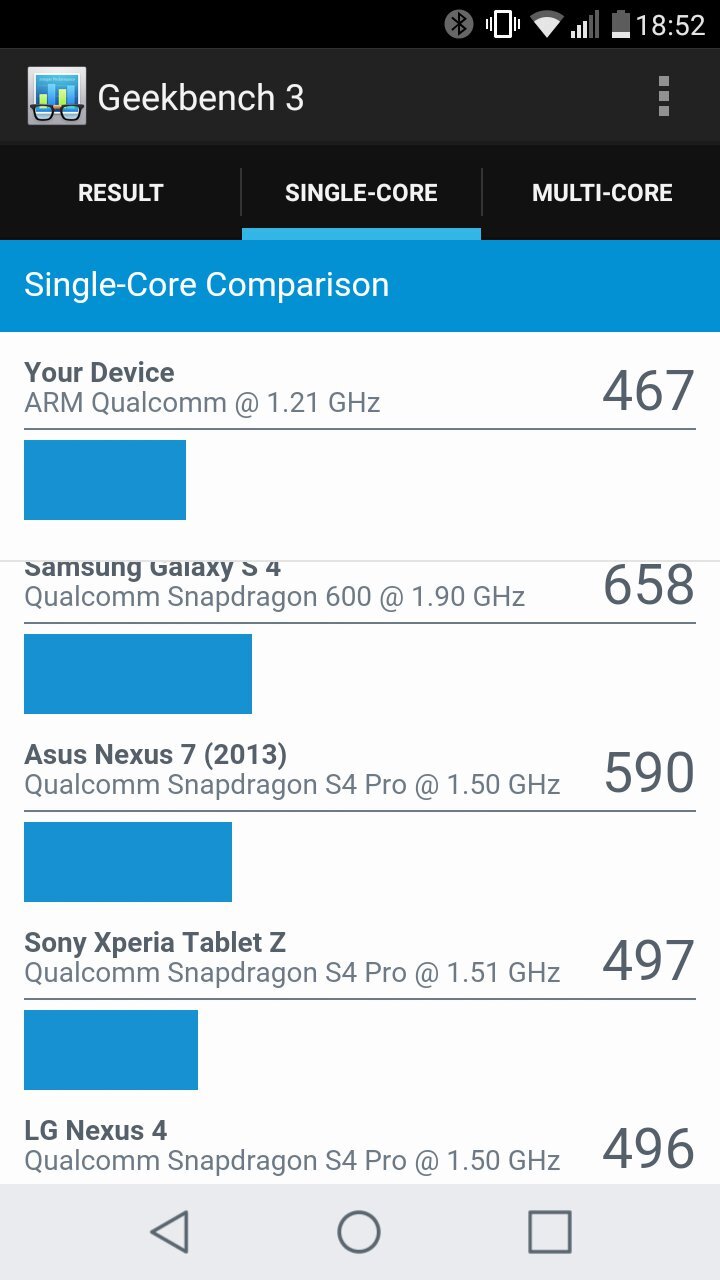Viewport: 720px width, 1280px height.
Task: Tap the system back button
Action: [170, 1232]
